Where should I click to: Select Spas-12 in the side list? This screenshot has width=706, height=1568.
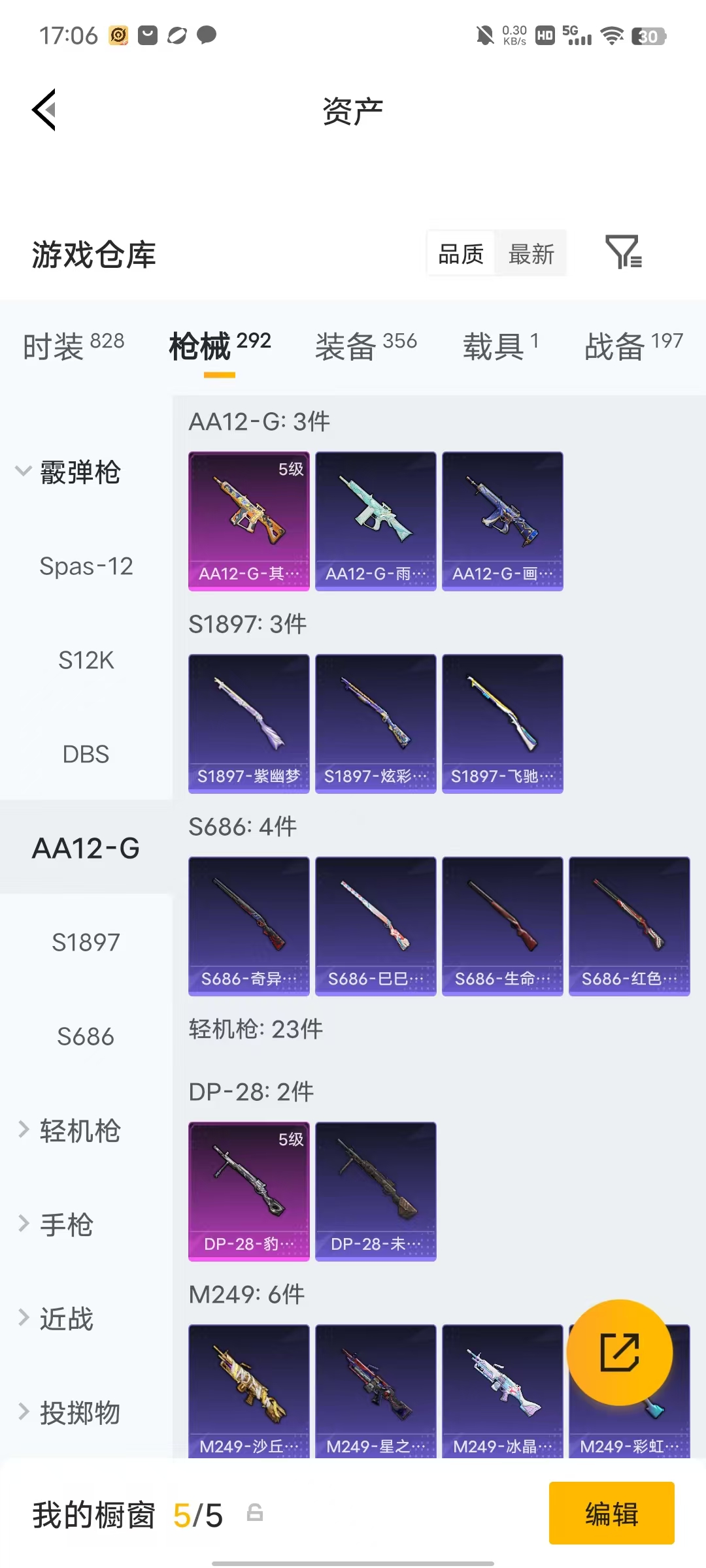(x=86, y=566)
